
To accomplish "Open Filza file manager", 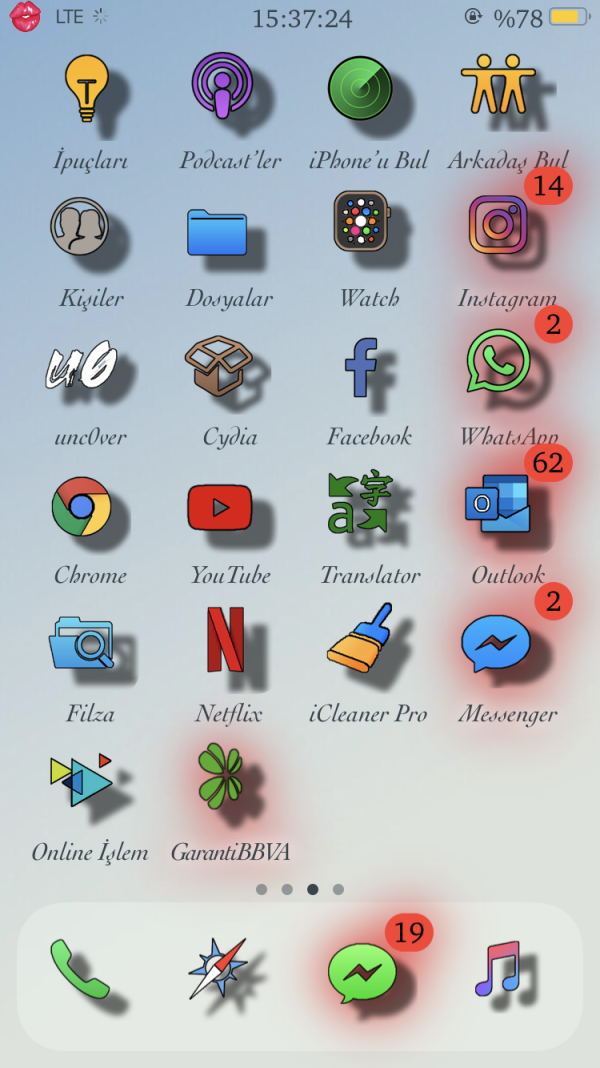I will [x=82, y=644].
